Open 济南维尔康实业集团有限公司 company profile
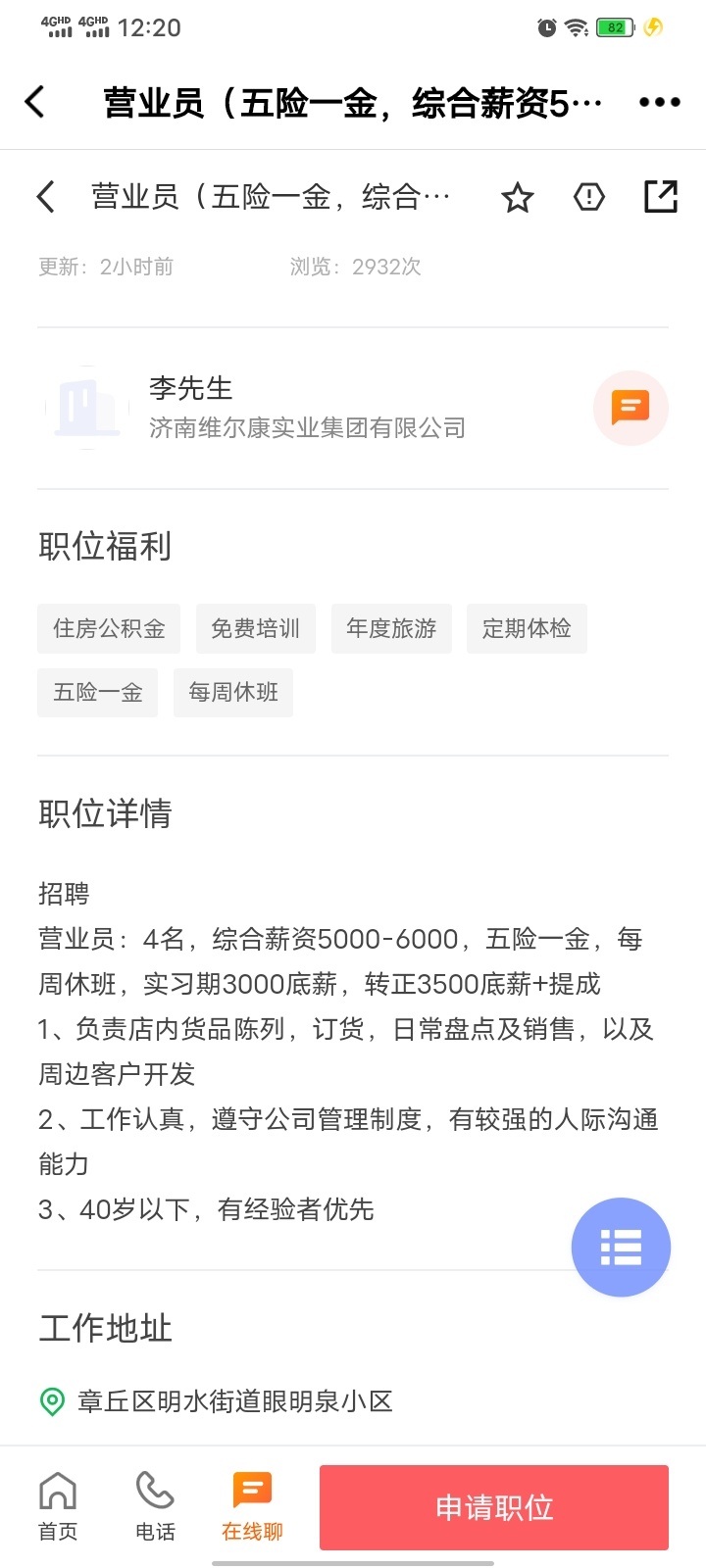 point(307,428)
